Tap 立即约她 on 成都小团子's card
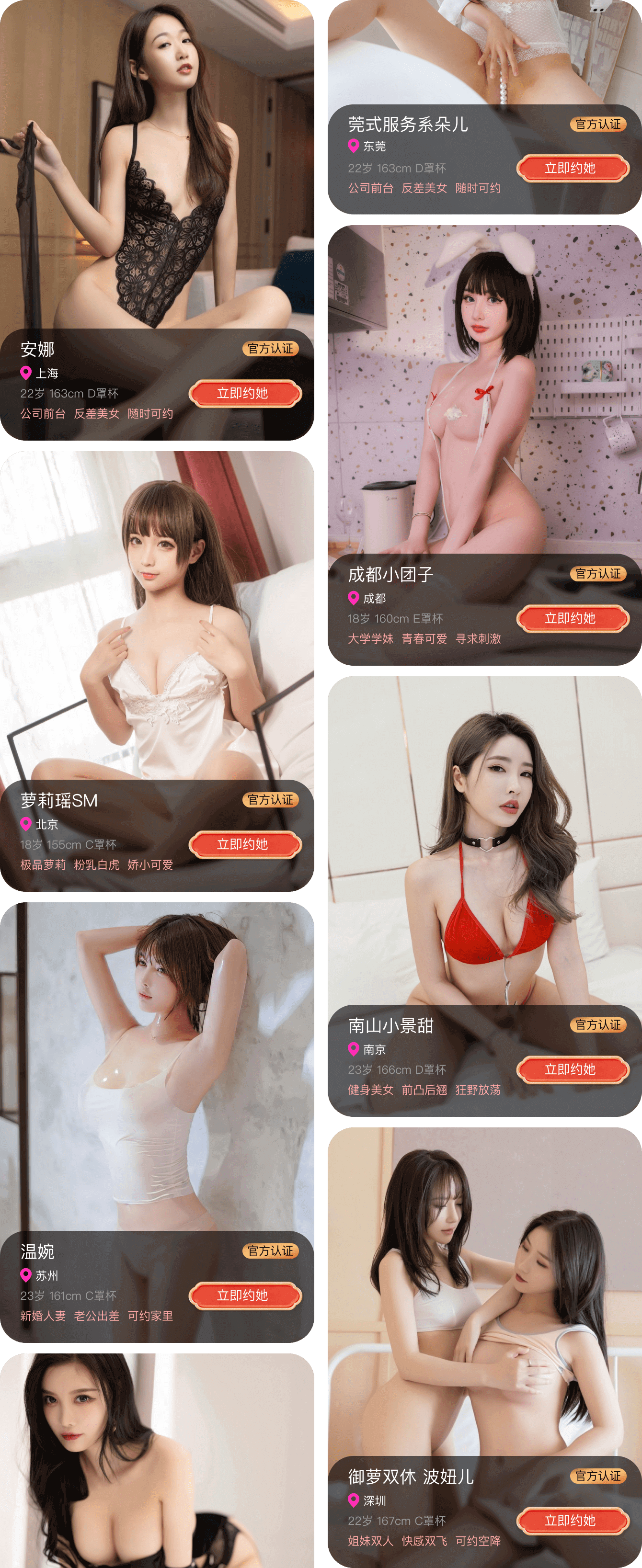 [573, 618]
